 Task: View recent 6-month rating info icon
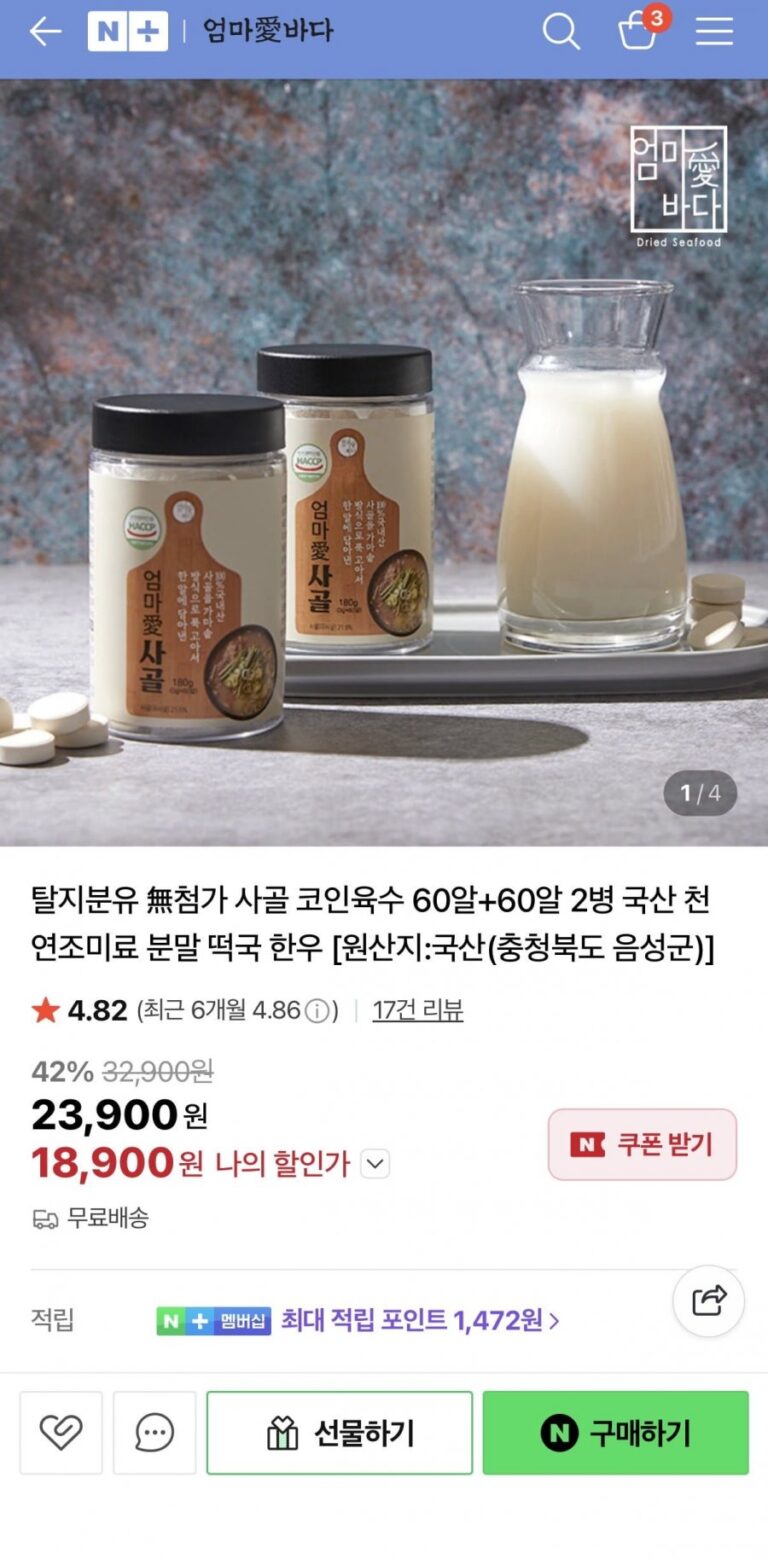pyautogui.click(x=316, y=1011)
